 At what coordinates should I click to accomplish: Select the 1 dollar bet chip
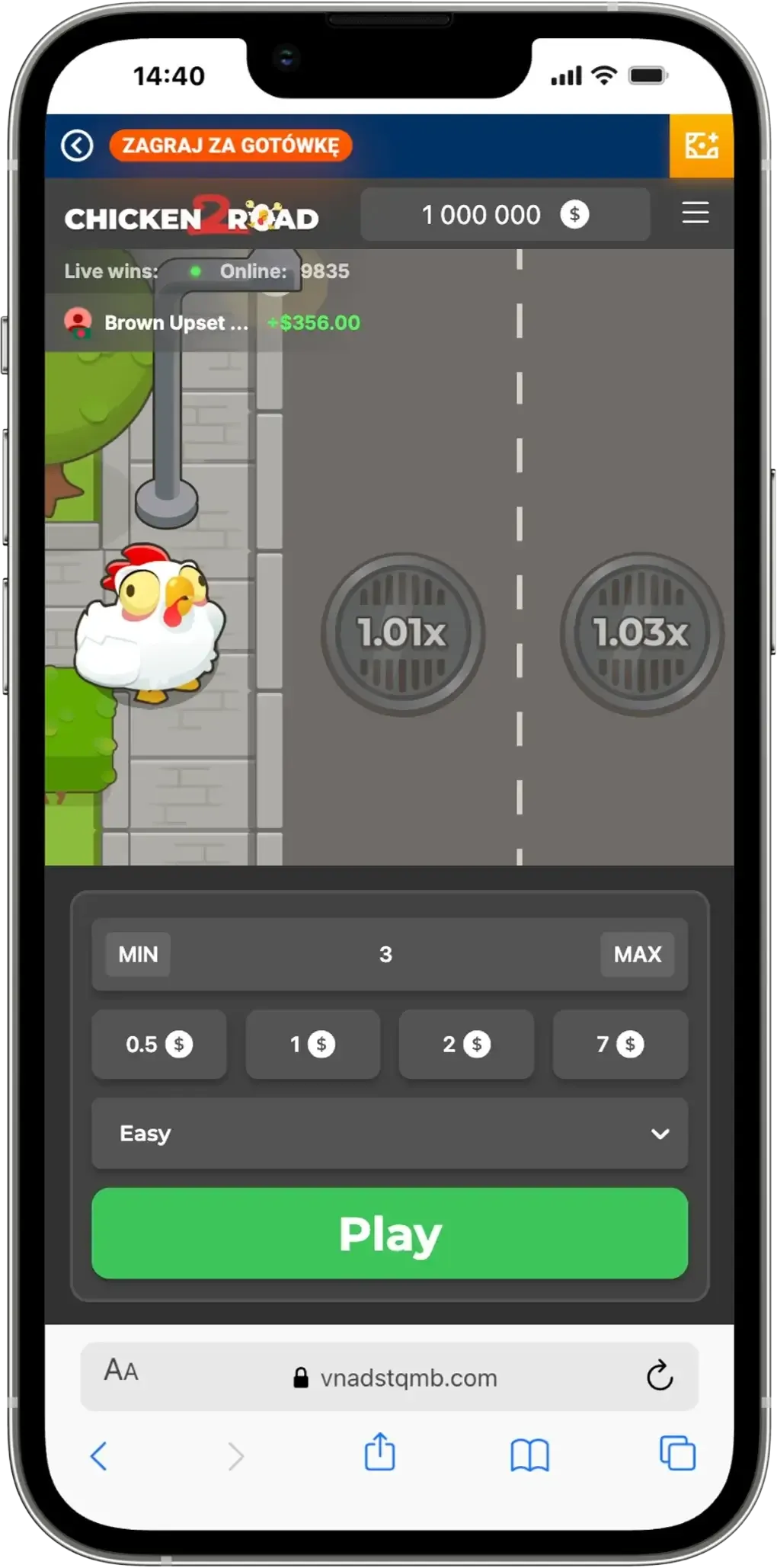pos(312,1044)
